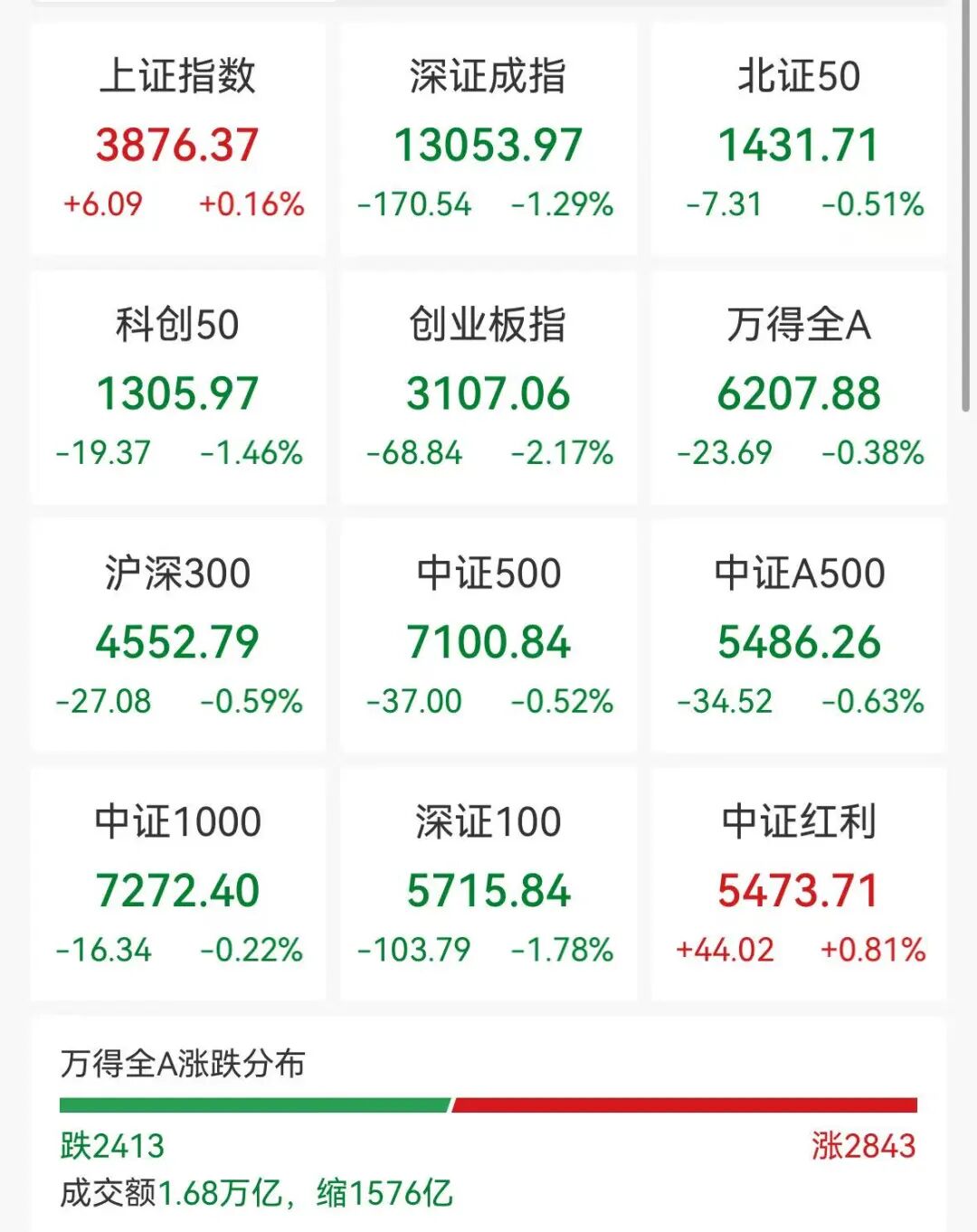Viewport: 977px width, 1232px height.
Task: Open the 沪深300 index card
Action: point(177,638)
